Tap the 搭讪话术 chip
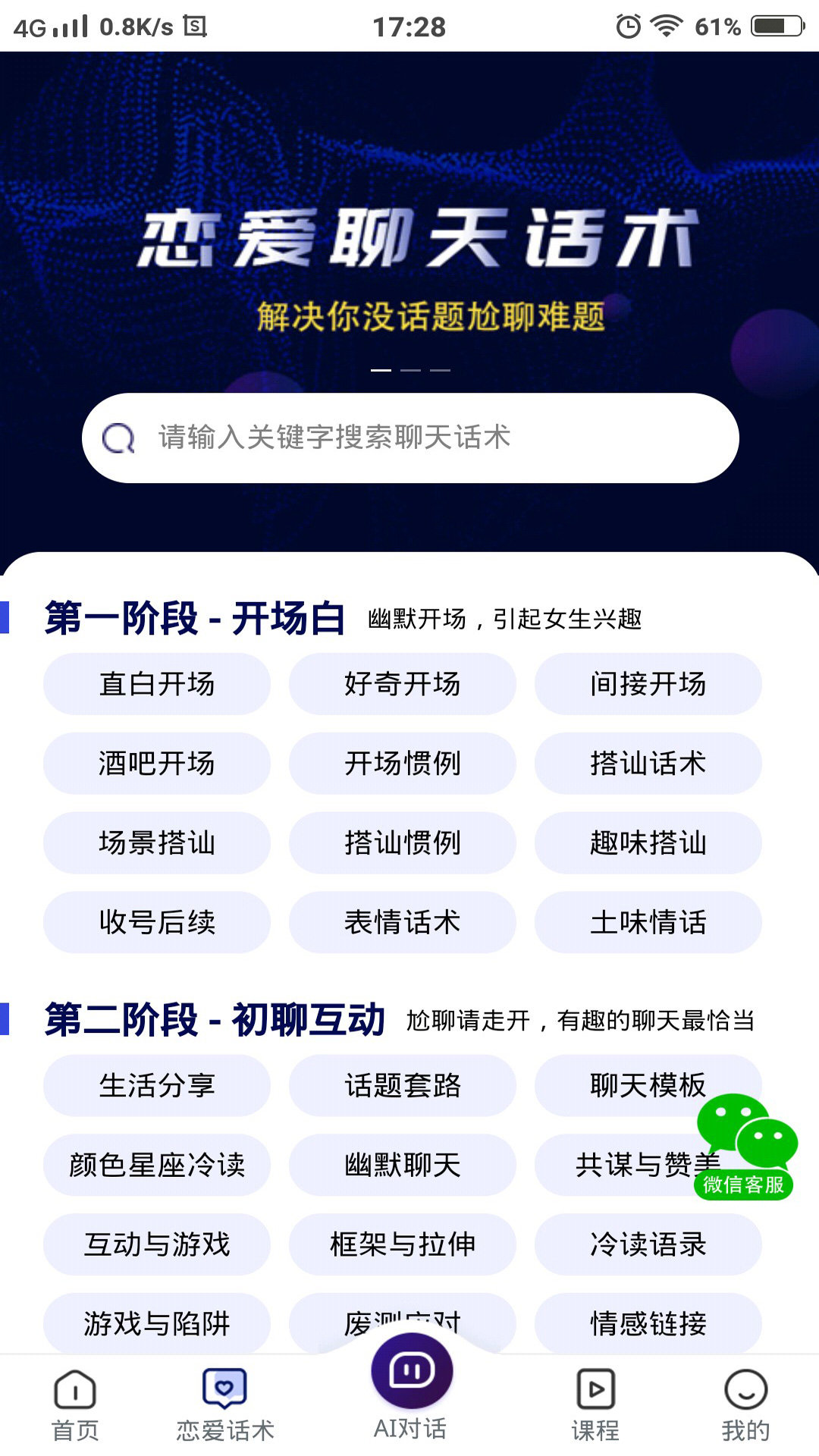The height and width of the screenshot is (1456, 819). 648,764
